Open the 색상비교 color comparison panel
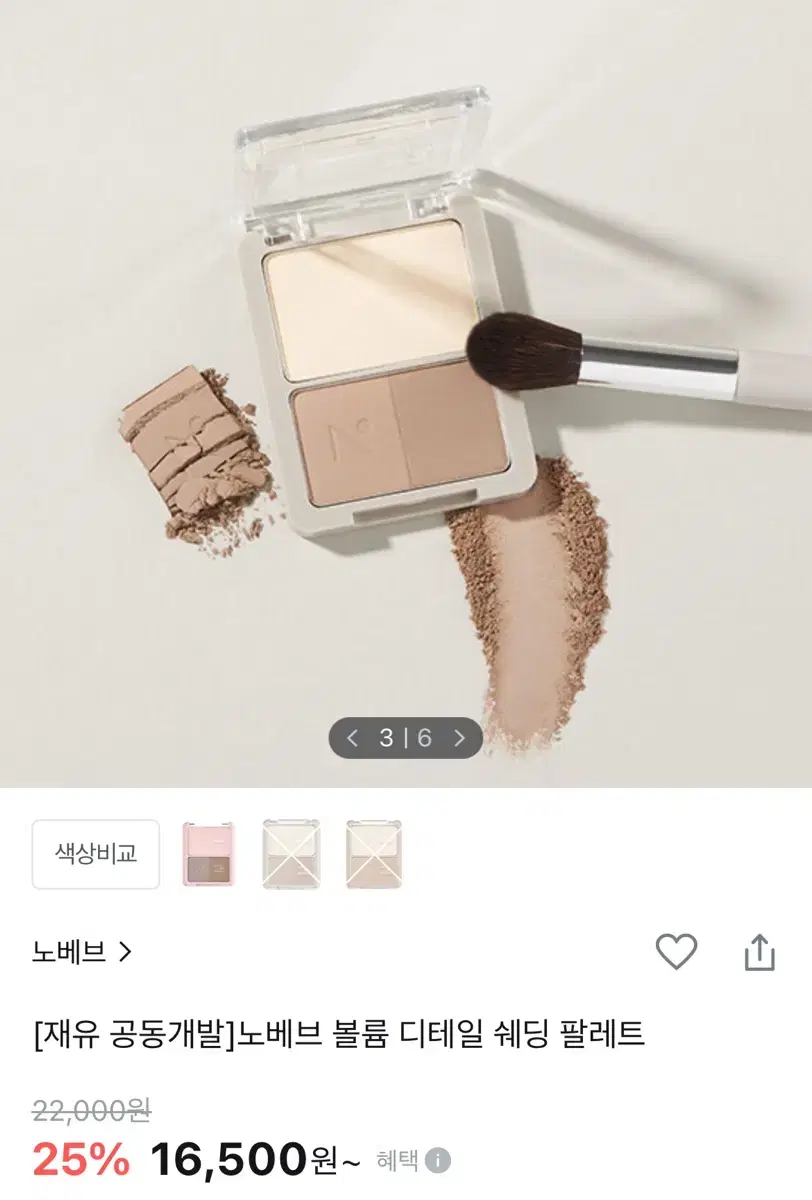Image resolution: width=812 pixels, height=1200 pixels. coord(96,853)
